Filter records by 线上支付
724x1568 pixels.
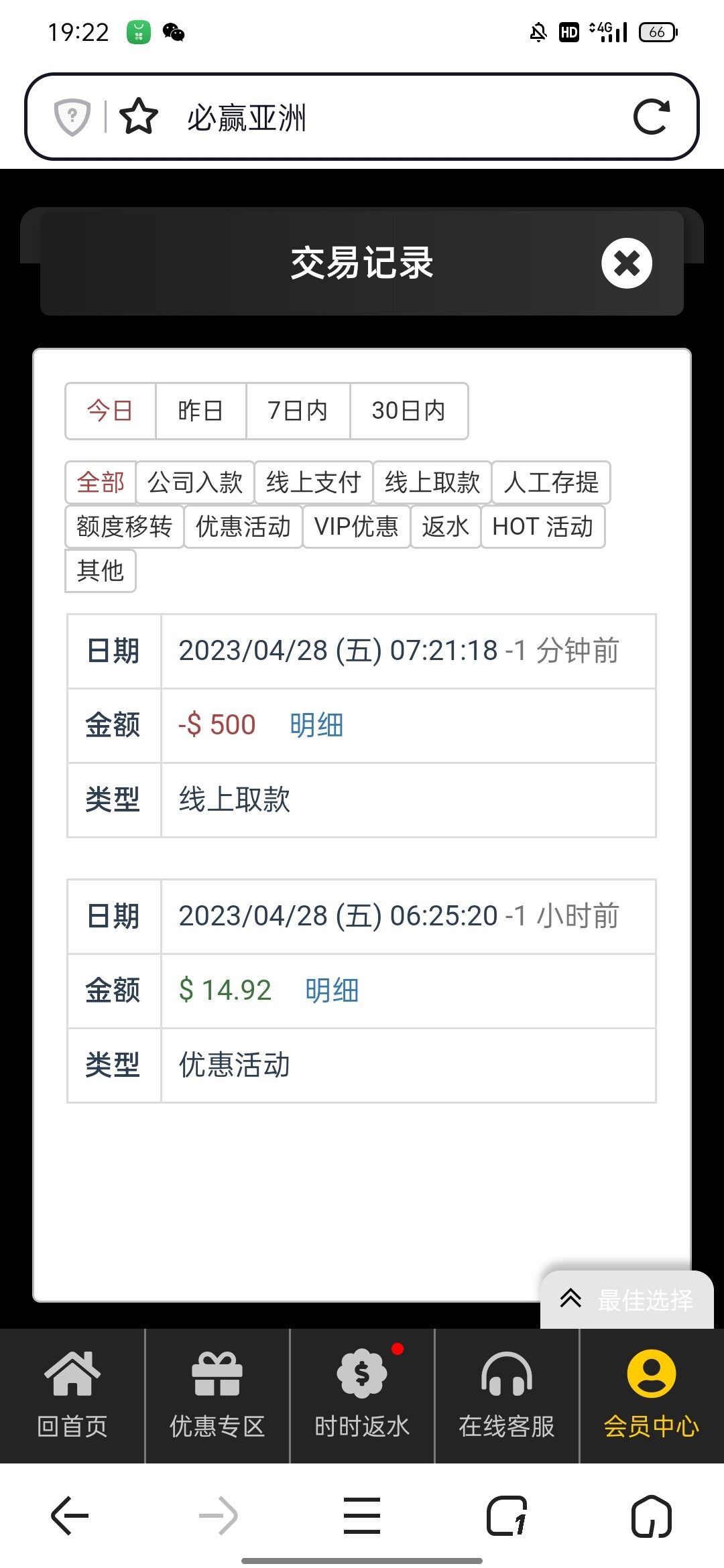click(313, 482)
